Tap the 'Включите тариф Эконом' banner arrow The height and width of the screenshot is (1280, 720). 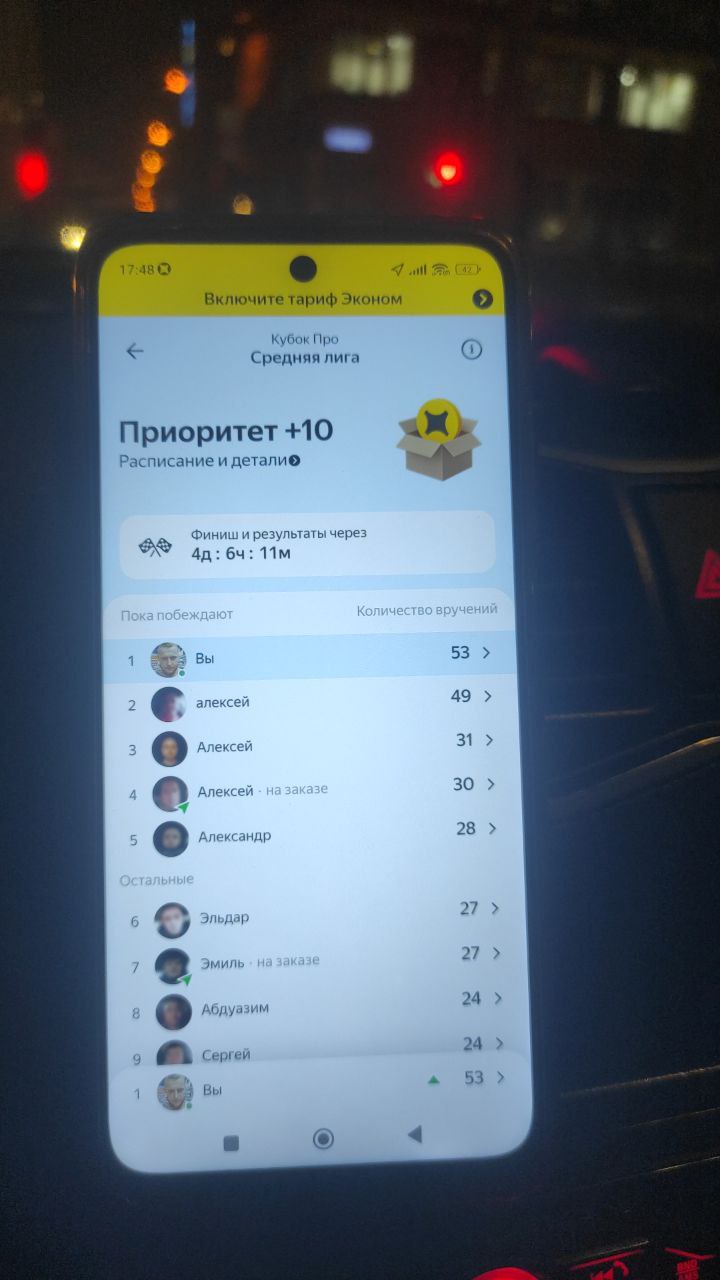(x=482, y=298)
